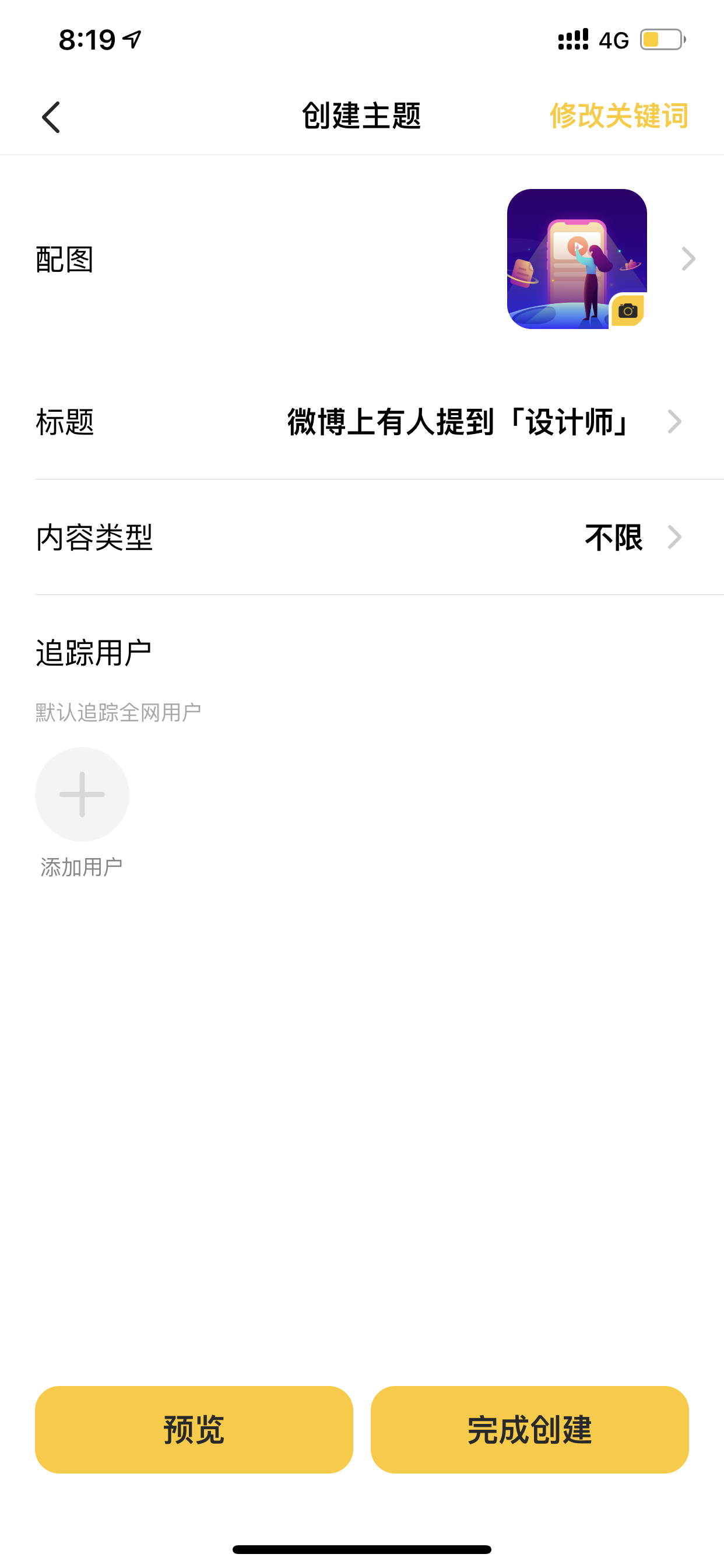The height and width of the screenshot is (1568, 724).
Task: Open the 内容类型 content type row
Action: 362,537
